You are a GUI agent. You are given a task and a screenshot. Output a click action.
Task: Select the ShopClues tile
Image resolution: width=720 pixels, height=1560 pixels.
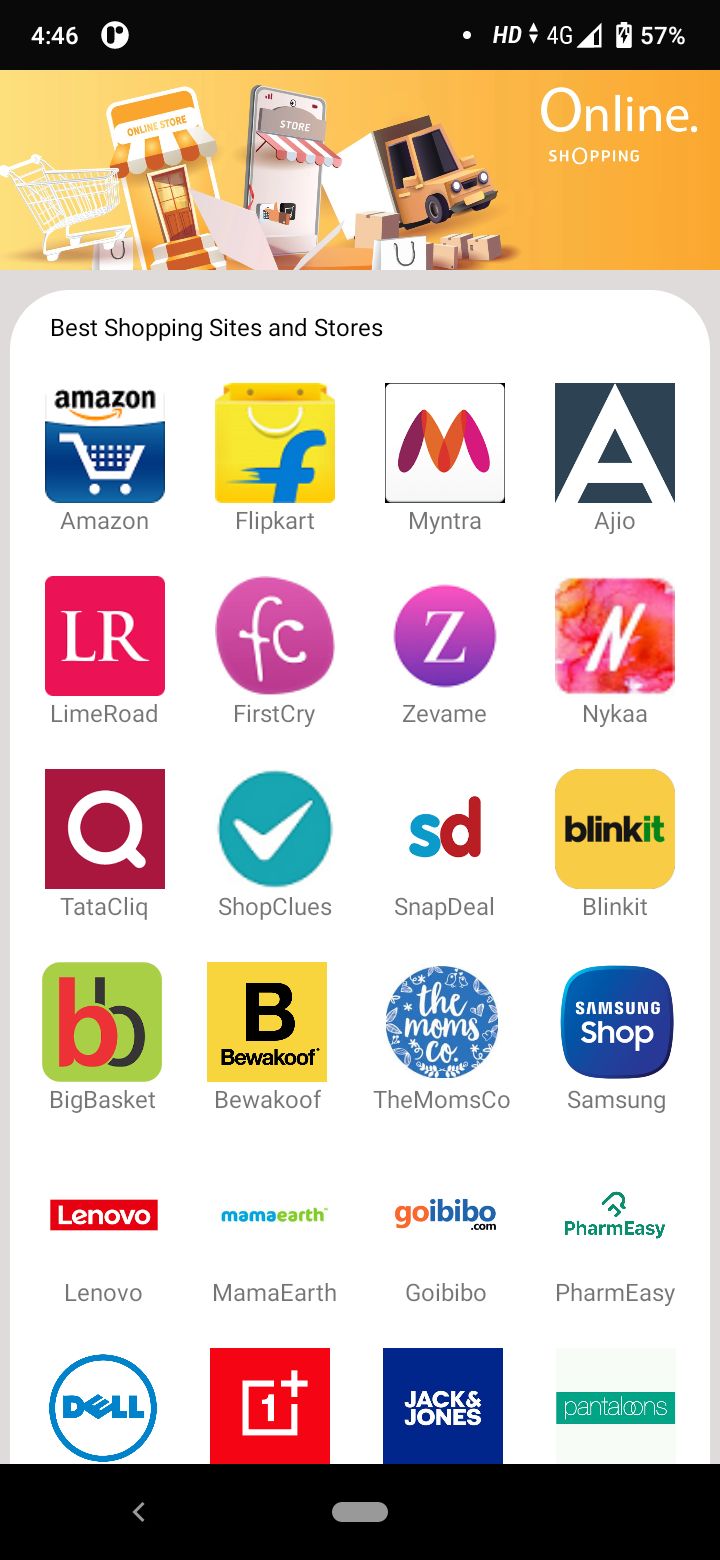coord(275,829)
